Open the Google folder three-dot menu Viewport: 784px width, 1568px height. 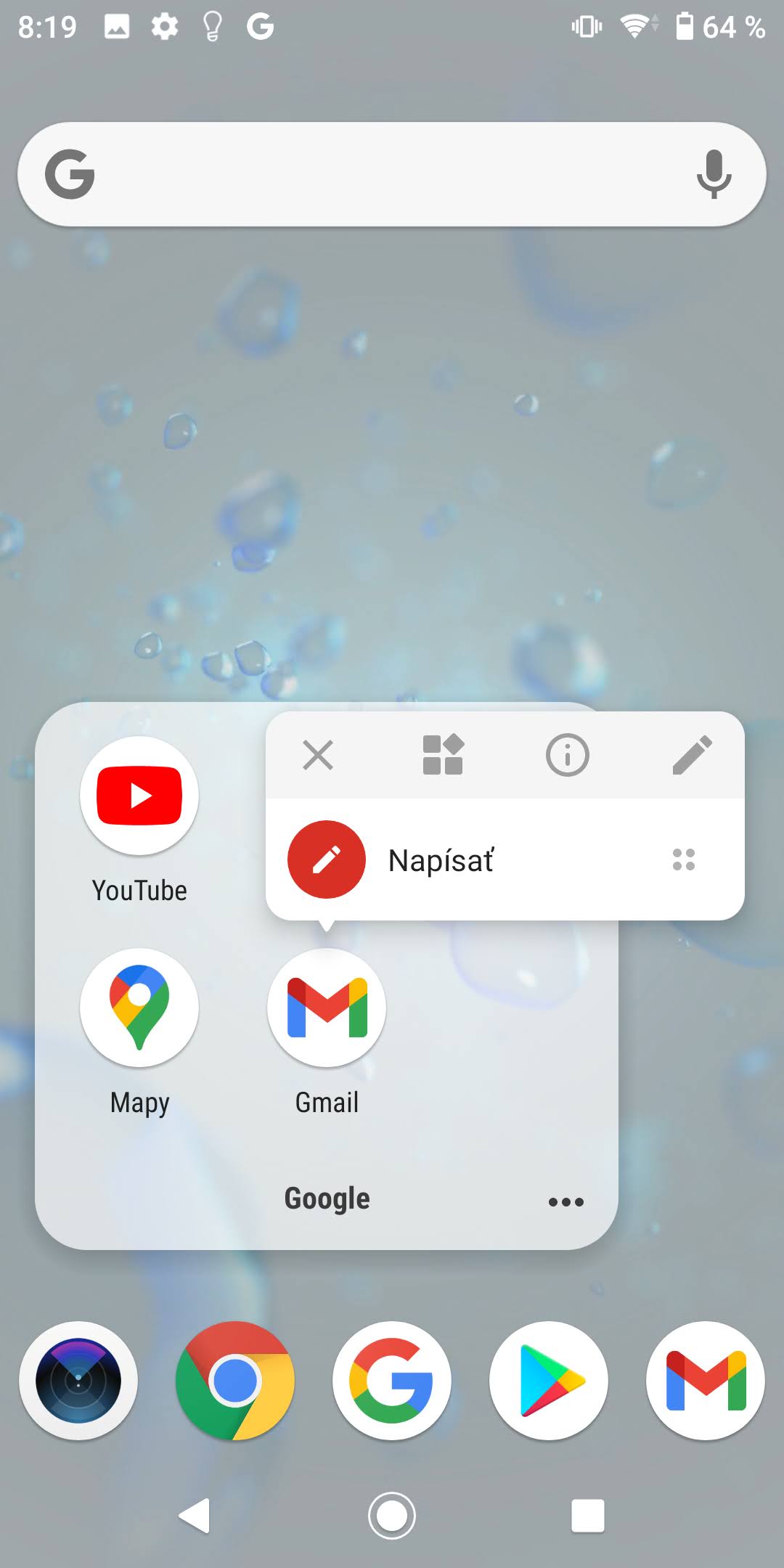pos(566,1202)
